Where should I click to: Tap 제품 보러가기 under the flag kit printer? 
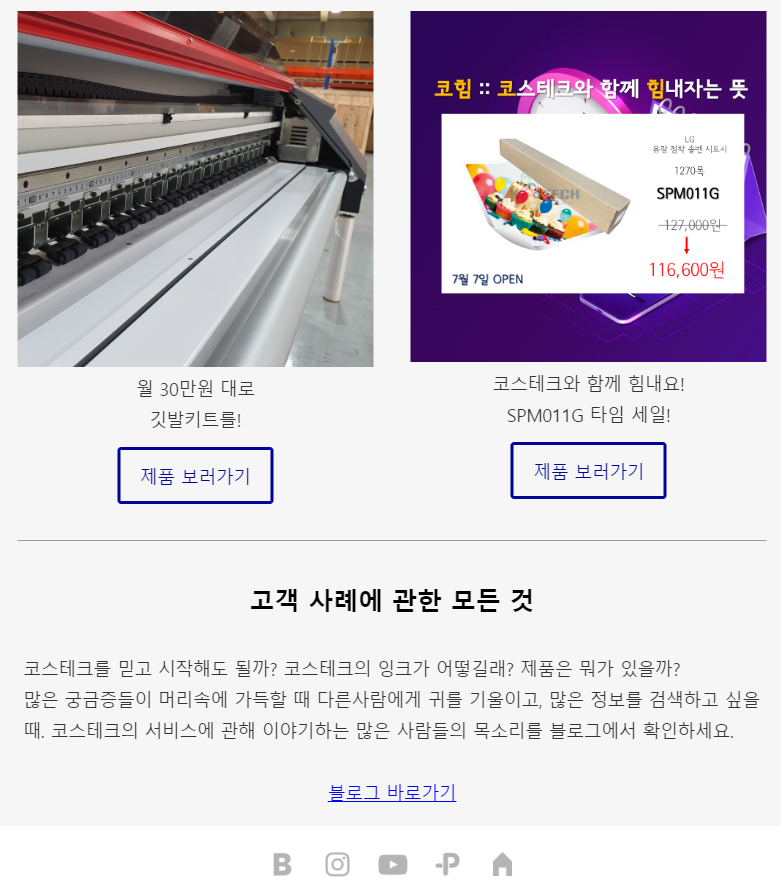195,475
